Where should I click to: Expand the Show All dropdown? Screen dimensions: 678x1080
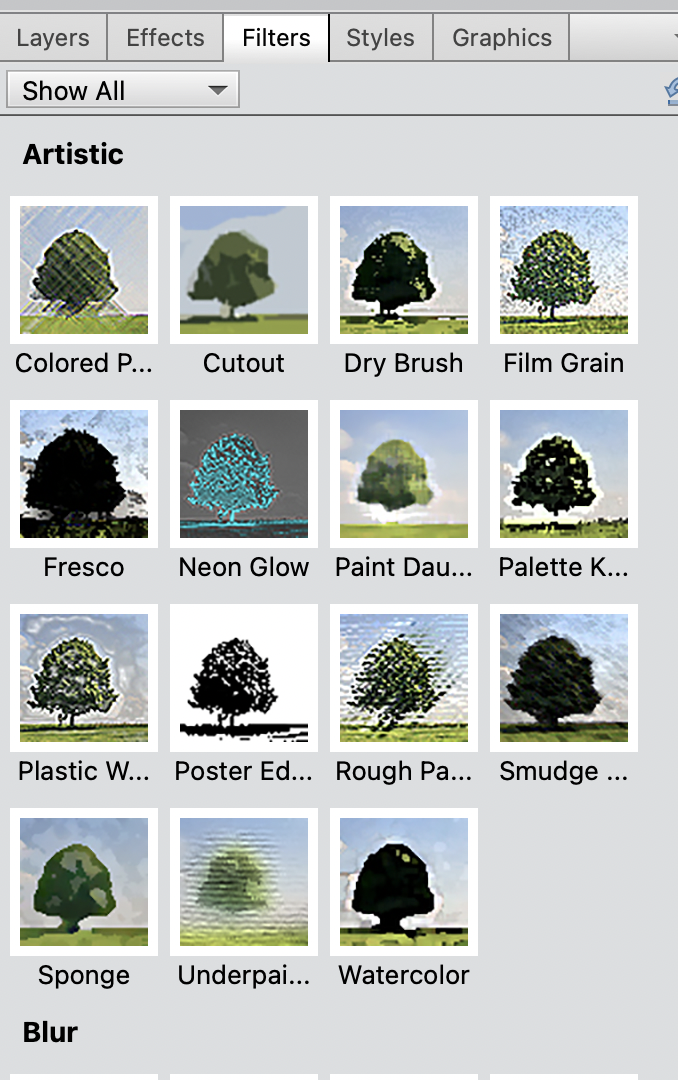tap(122, 91)
